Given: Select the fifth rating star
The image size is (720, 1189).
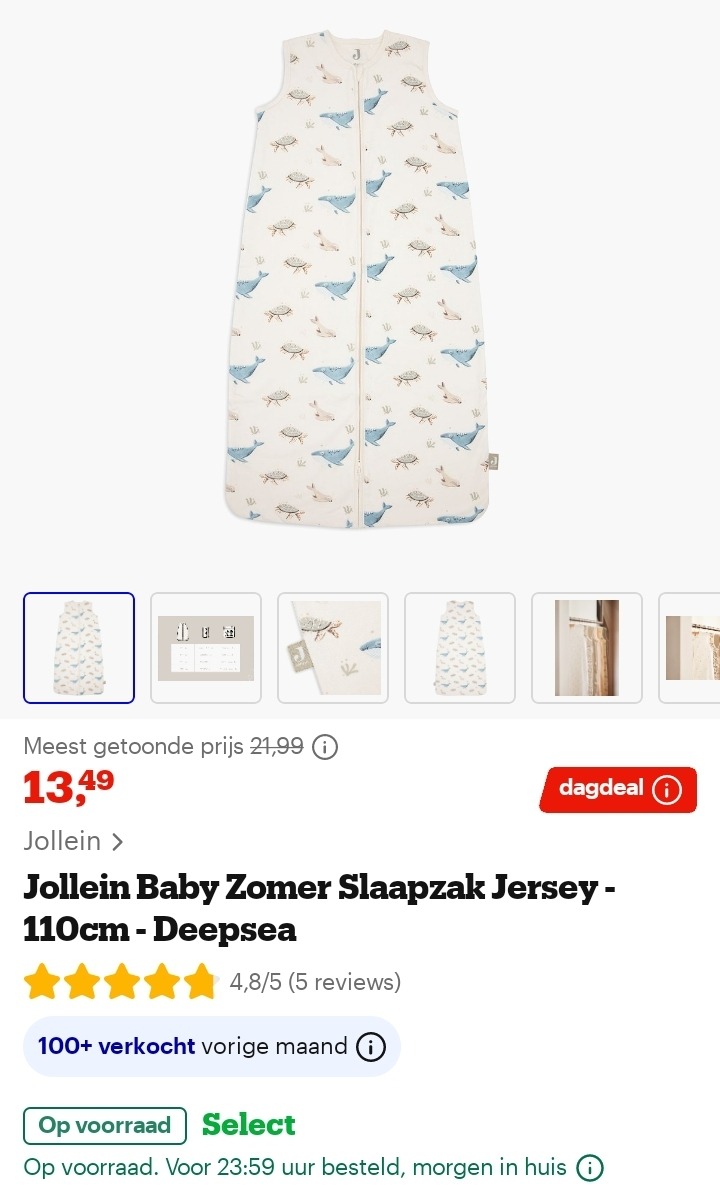Looking at the screenshot, I should 196,981.
